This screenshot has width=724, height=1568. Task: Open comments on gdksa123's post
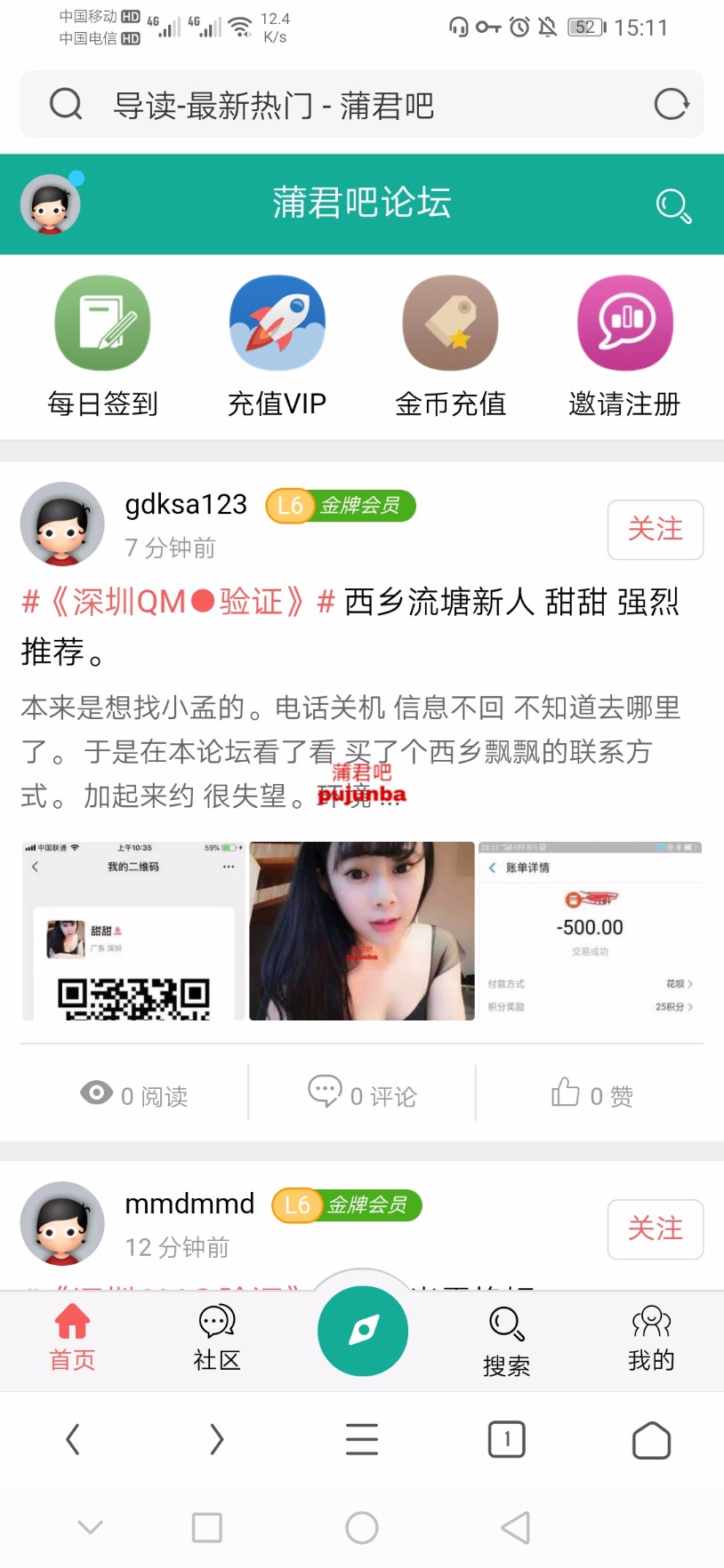tap(362, 1094)
